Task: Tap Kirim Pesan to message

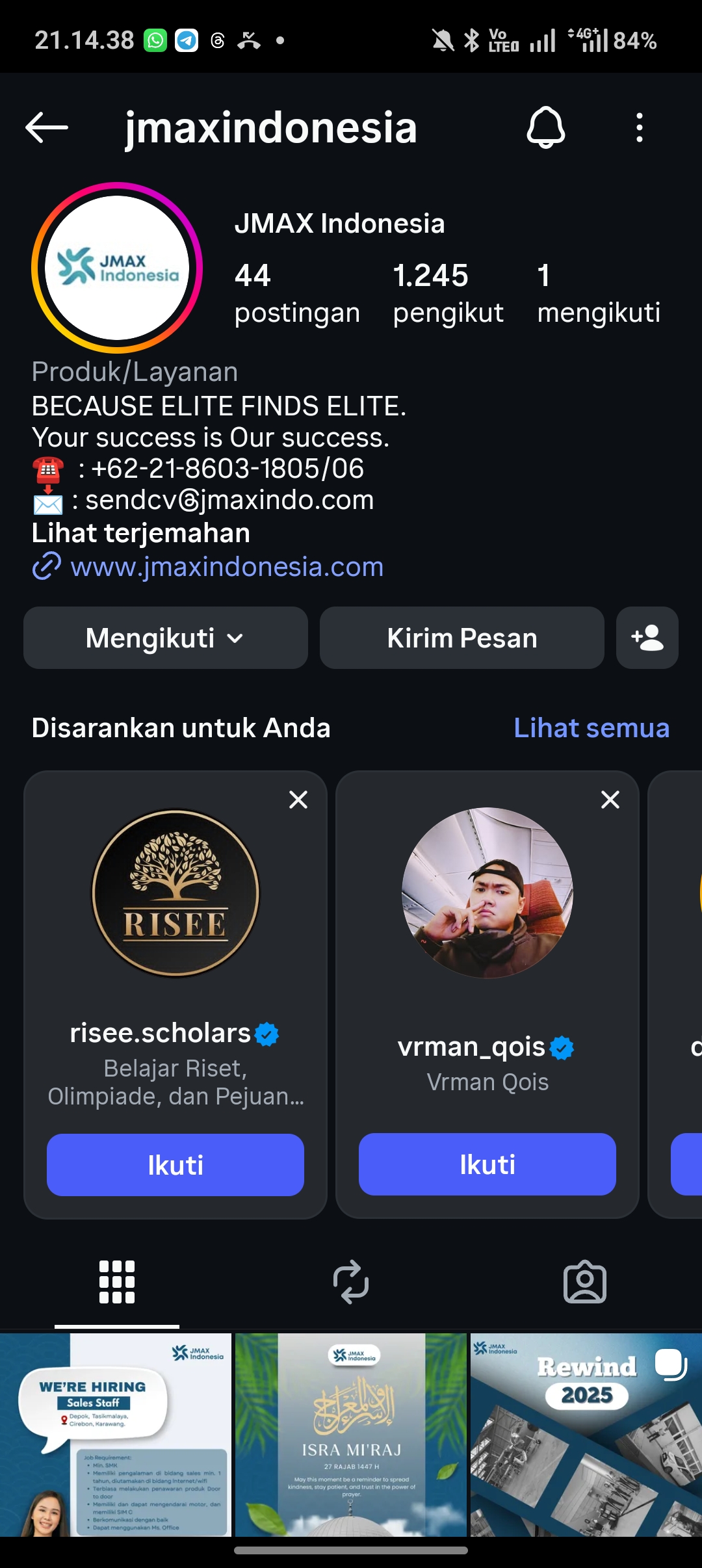Action: click(462, 638)
